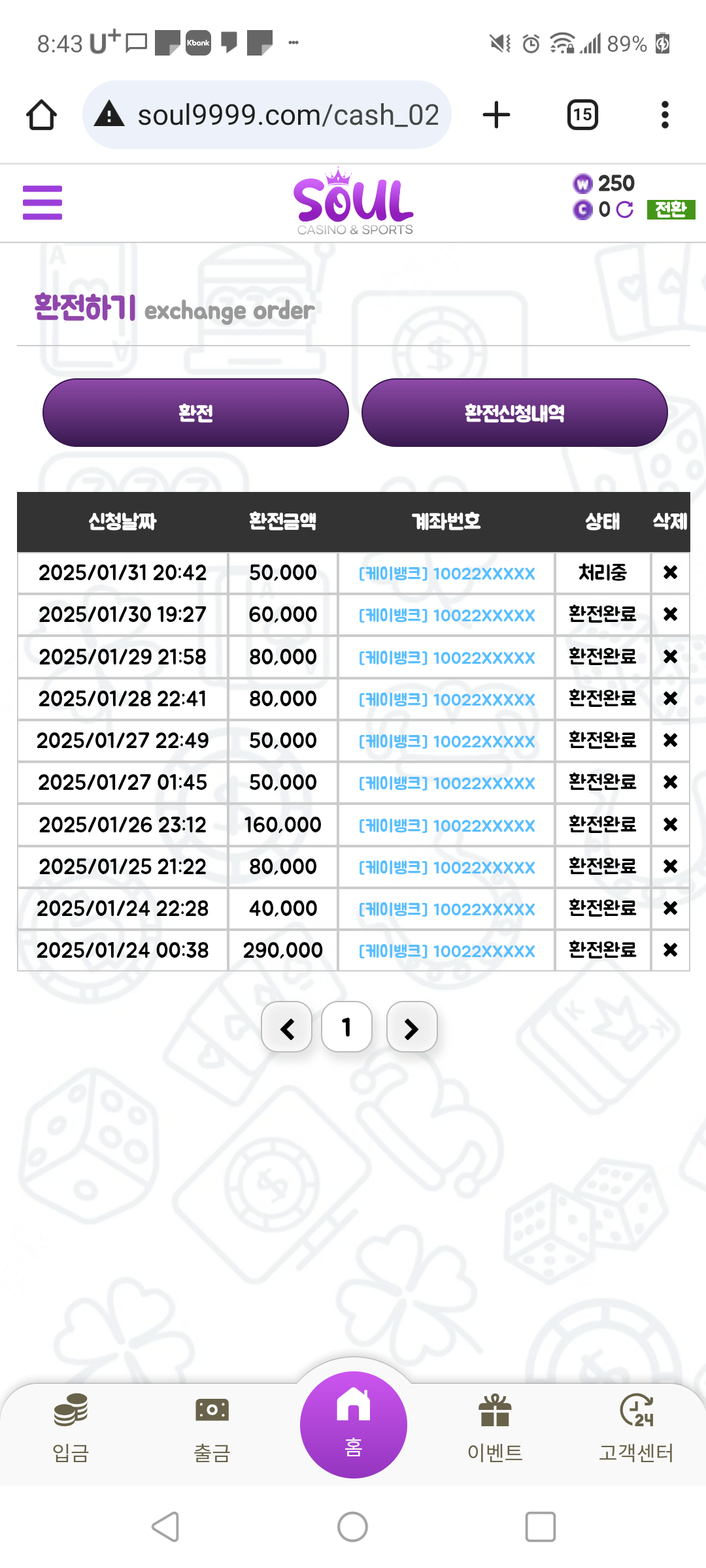Open the 고객센터 support tab

[x=636, y=1428]
